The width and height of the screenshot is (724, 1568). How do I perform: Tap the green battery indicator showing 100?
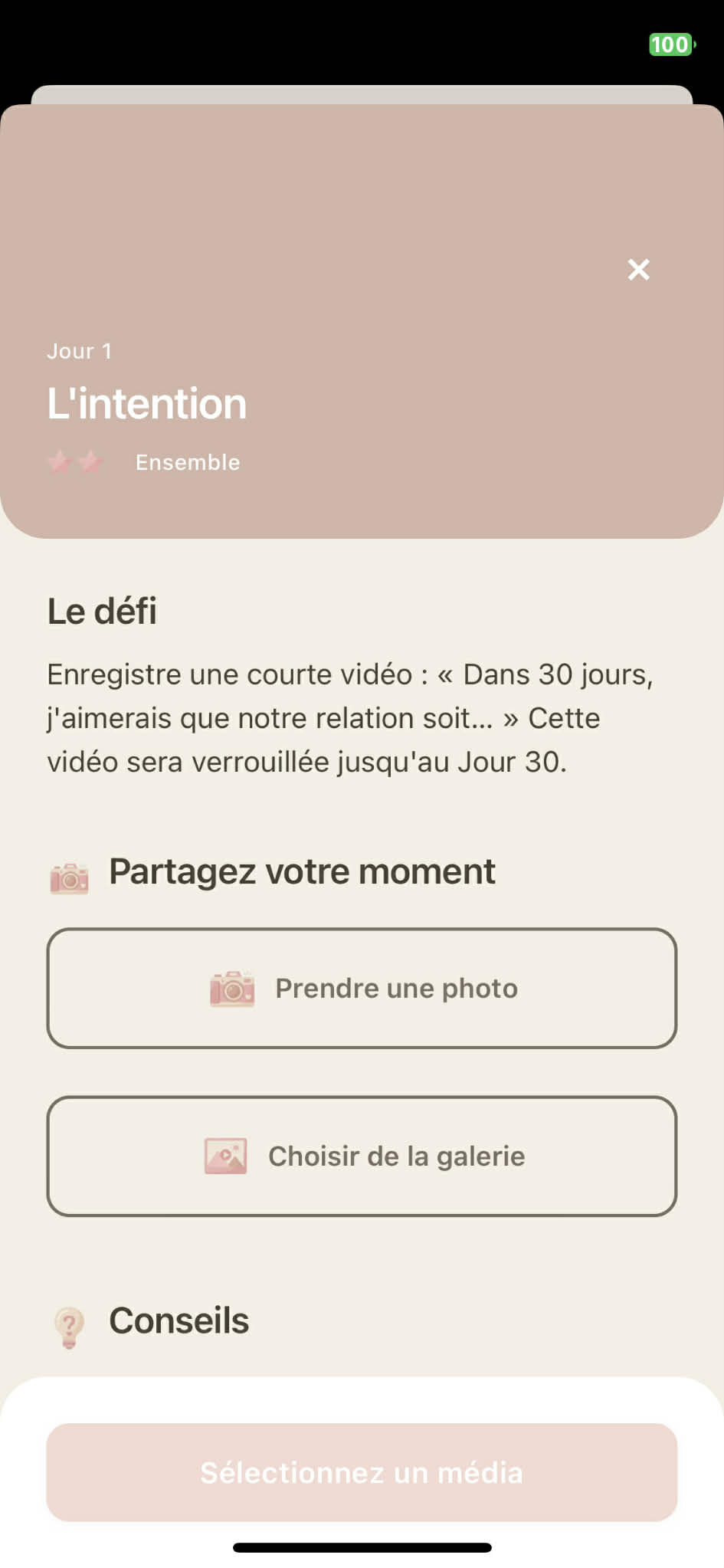(x=670, y=44)
